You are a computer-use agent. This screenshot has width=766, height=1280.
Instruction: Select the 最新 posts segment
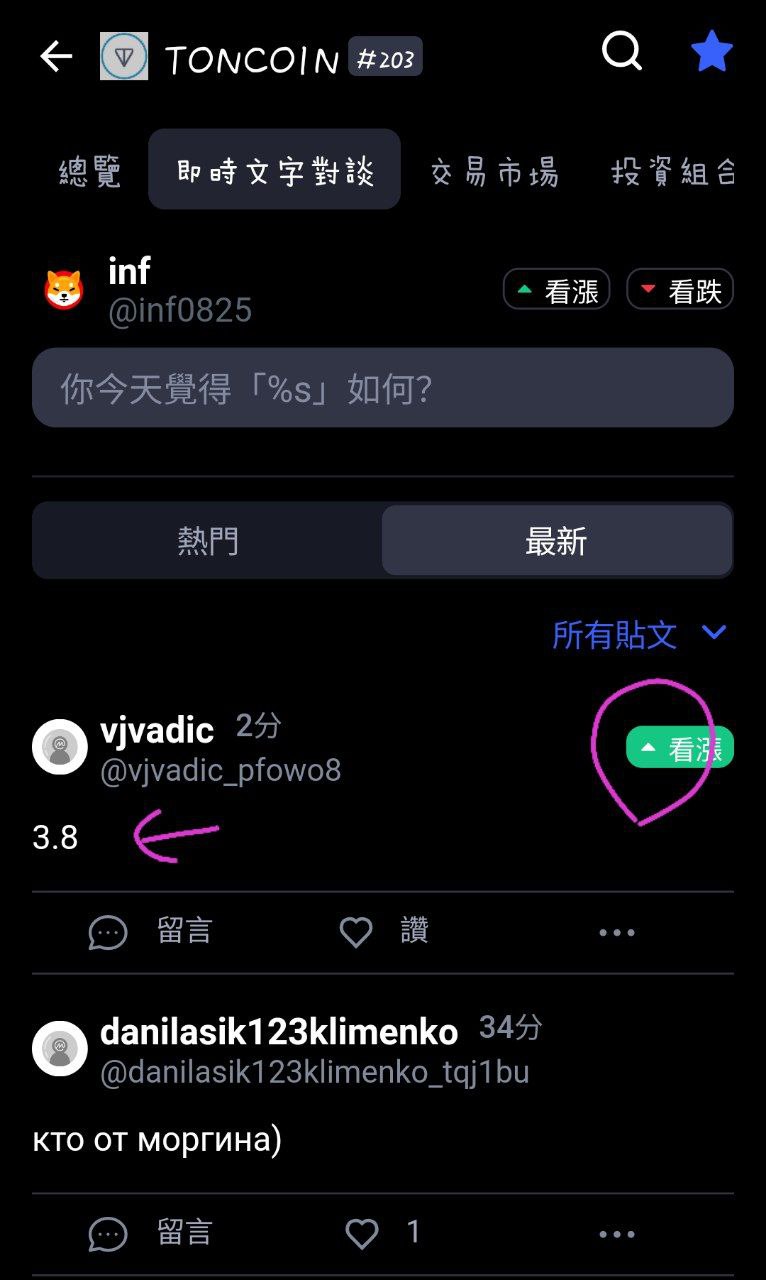tap(556, 542)
